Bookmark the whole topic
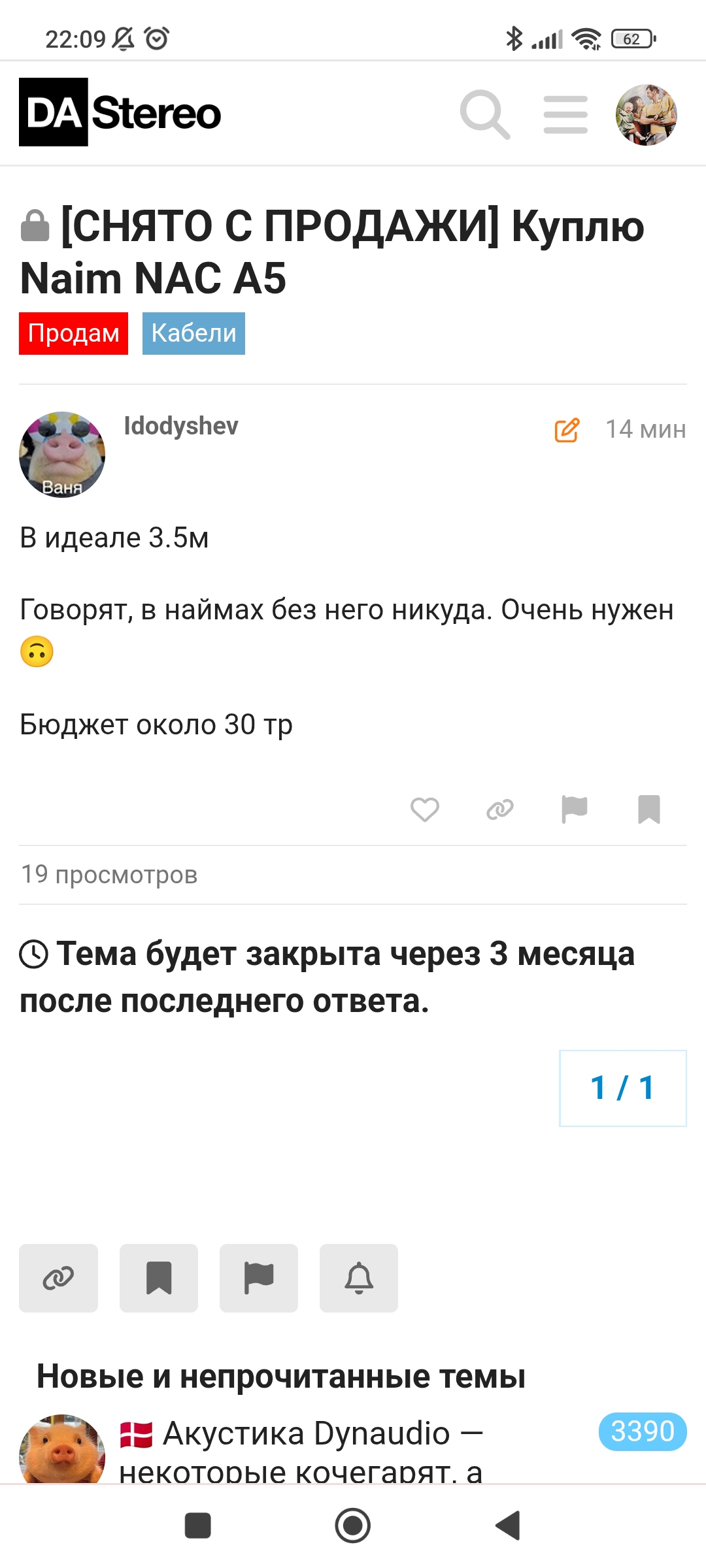The width and height of the screenshot is (706, 1568). coord(159,1278)
